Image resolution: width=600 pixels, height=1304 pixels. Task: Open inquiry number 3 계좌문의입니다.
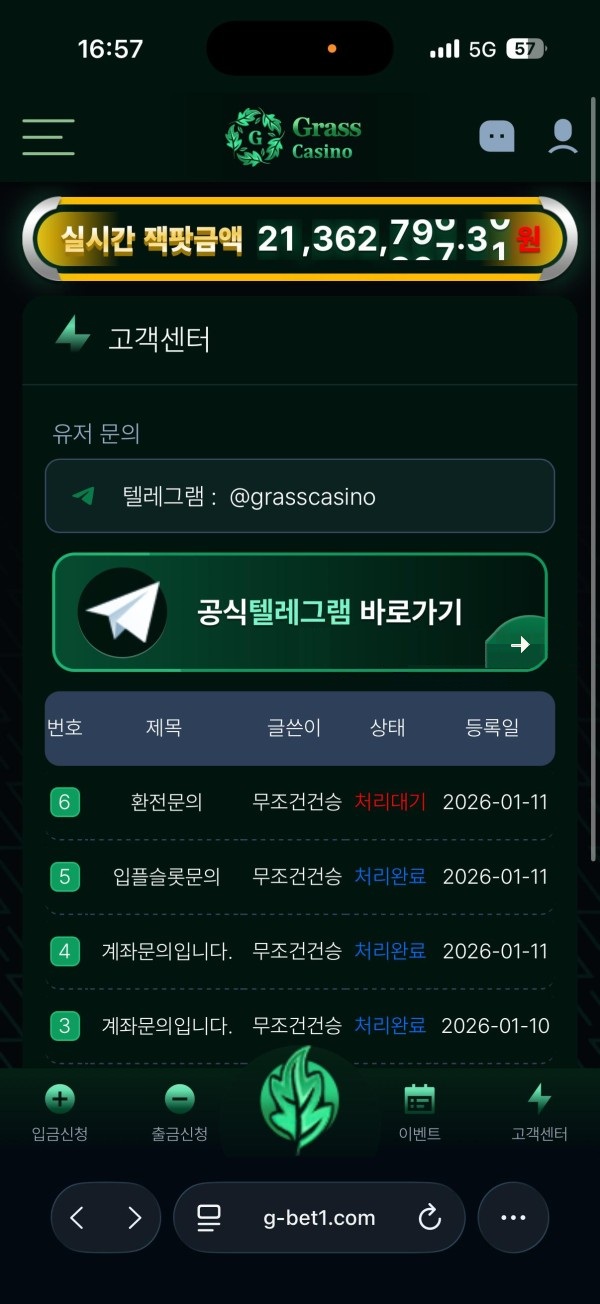[167, 1025]
